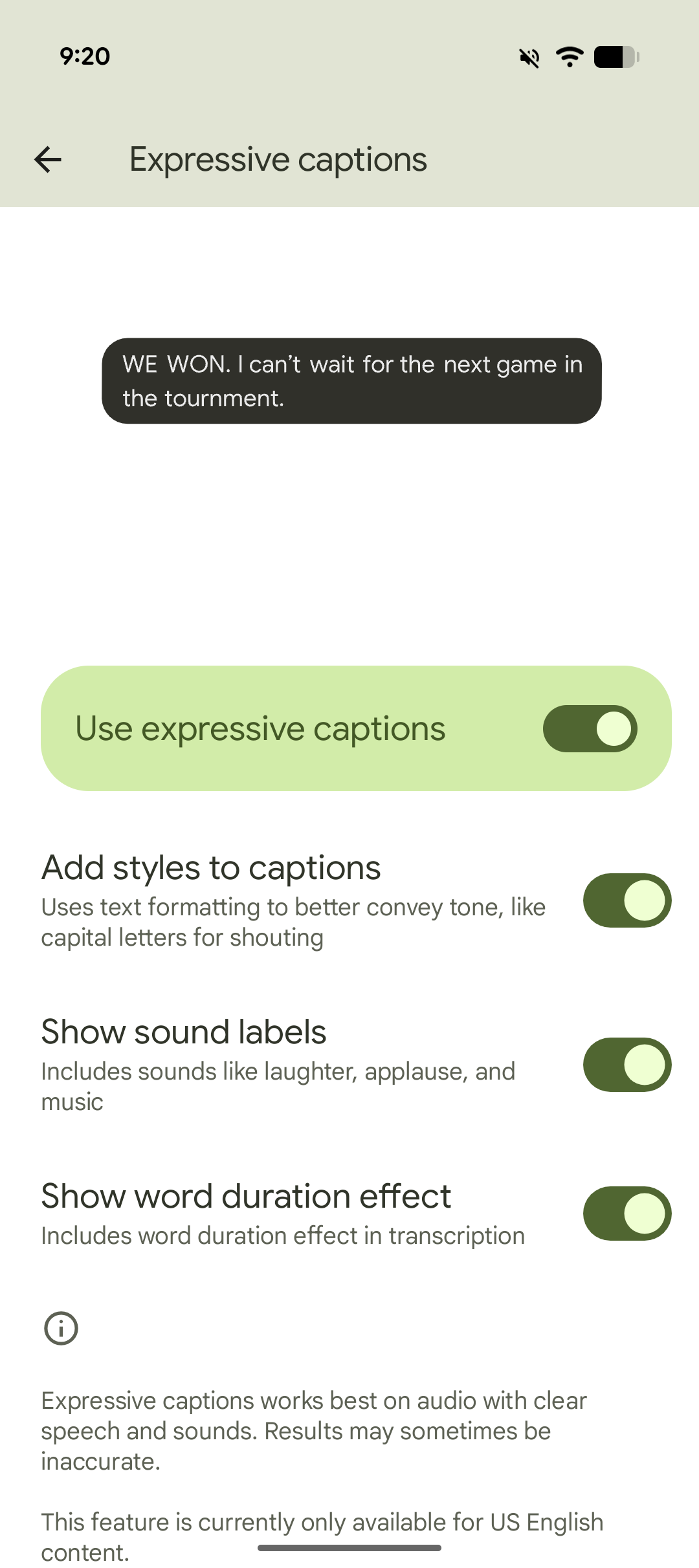Go back from Expressive captions
The image size is (699, 1568).
click(x=48, y=160)
